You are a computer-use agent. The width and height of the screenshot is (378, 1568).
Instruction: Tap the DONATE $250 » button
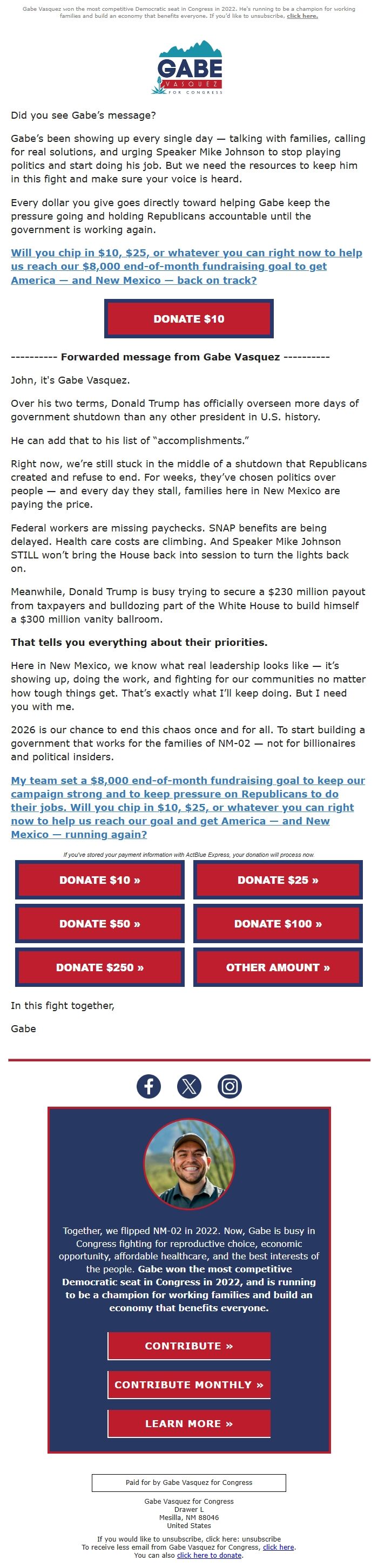click(x=100, y=967)
